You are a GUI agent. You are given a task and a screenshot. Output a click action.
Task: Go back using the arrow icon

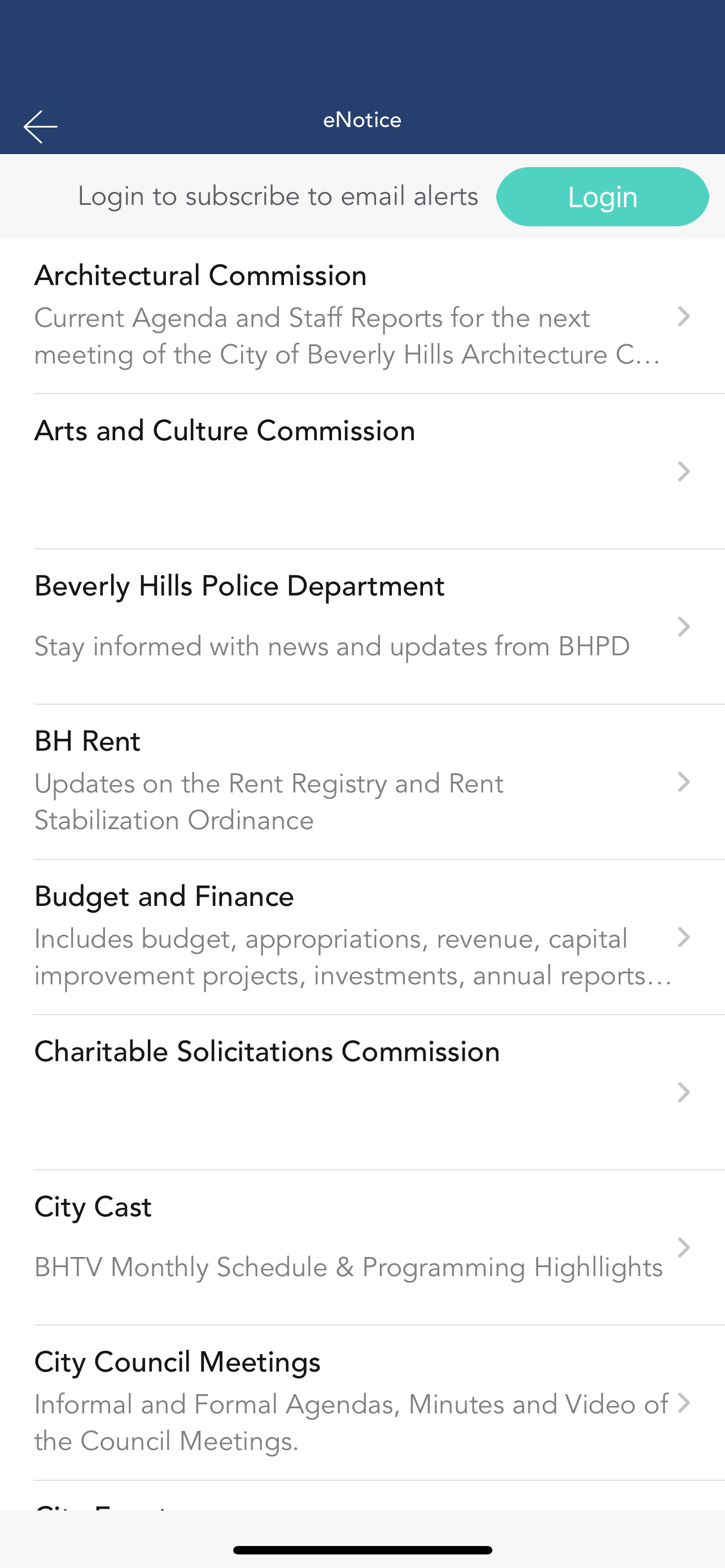point(40,126)
